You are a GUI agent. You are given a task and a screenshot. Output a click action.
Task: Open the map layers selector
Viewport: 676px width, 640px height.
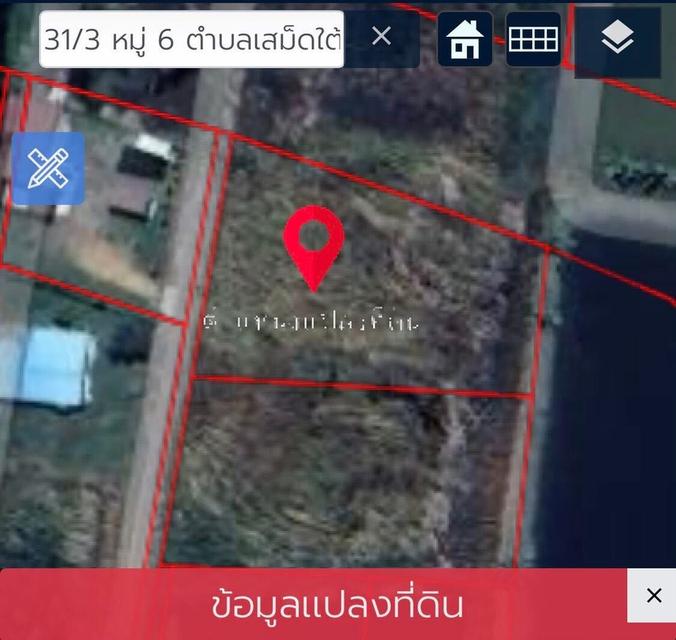click(618, 40)
